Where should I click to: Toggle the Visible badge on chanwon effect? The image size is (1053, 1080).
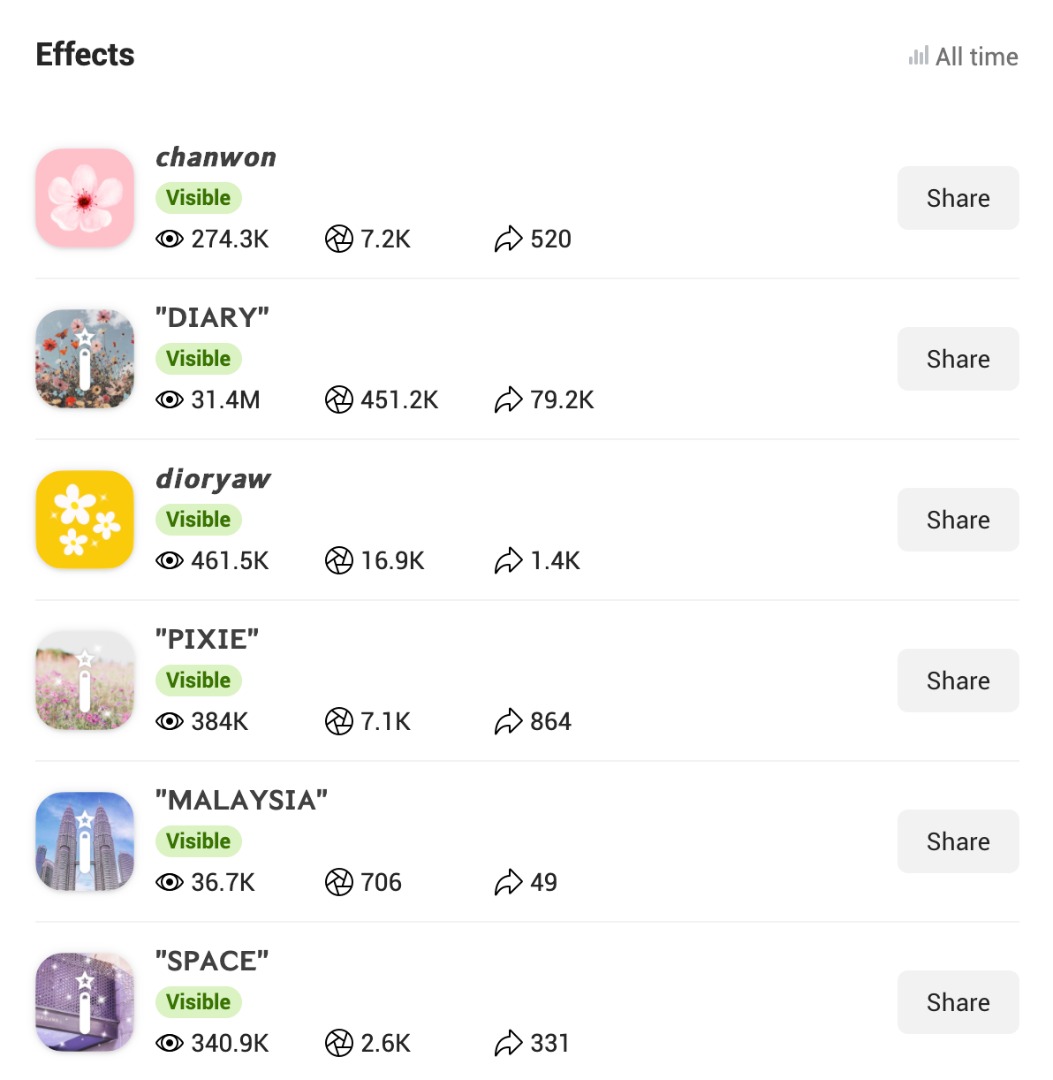(x=198, y=197)
